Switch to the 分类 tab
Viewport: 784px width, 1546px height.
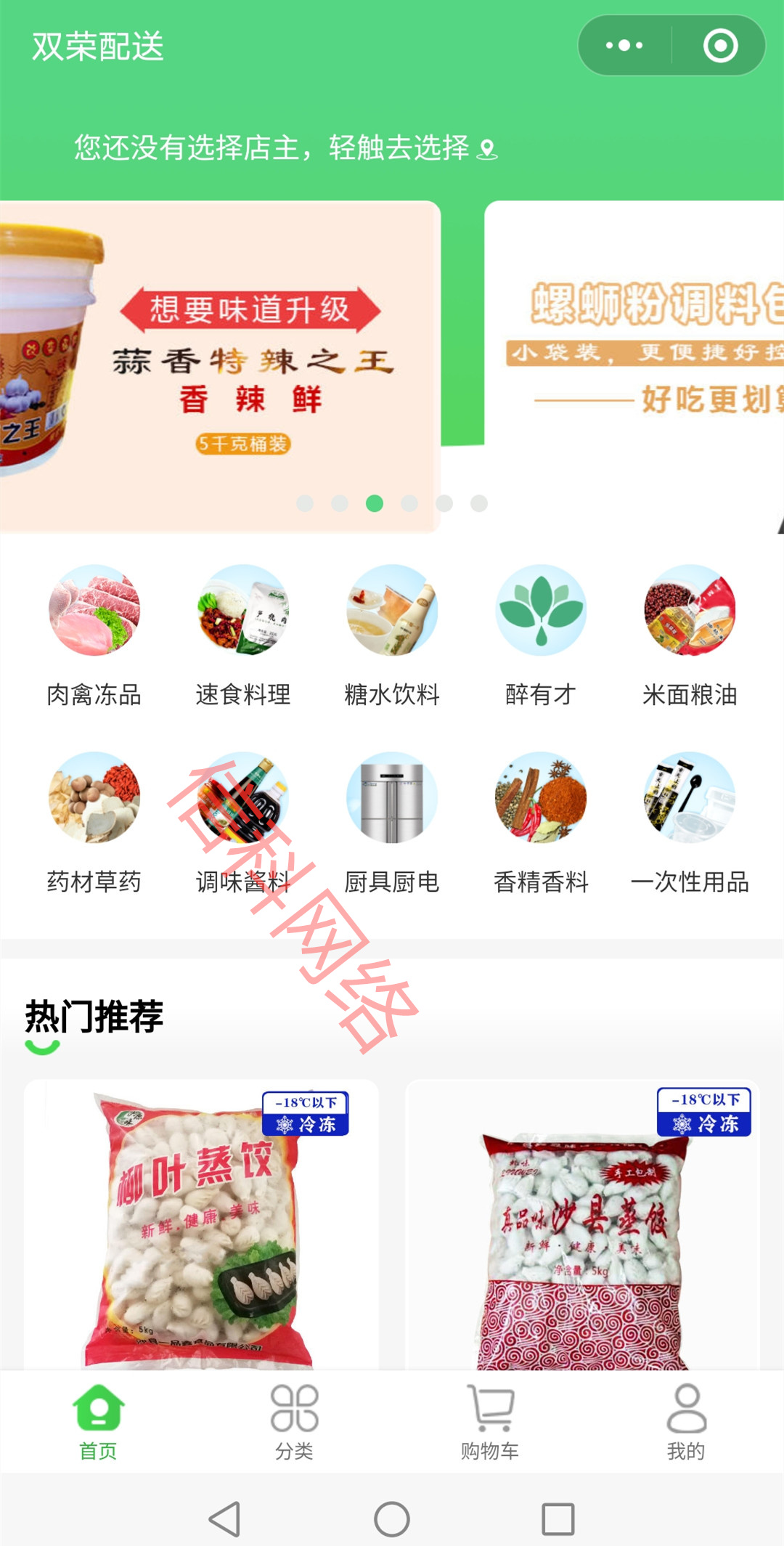click(294, 1422)
